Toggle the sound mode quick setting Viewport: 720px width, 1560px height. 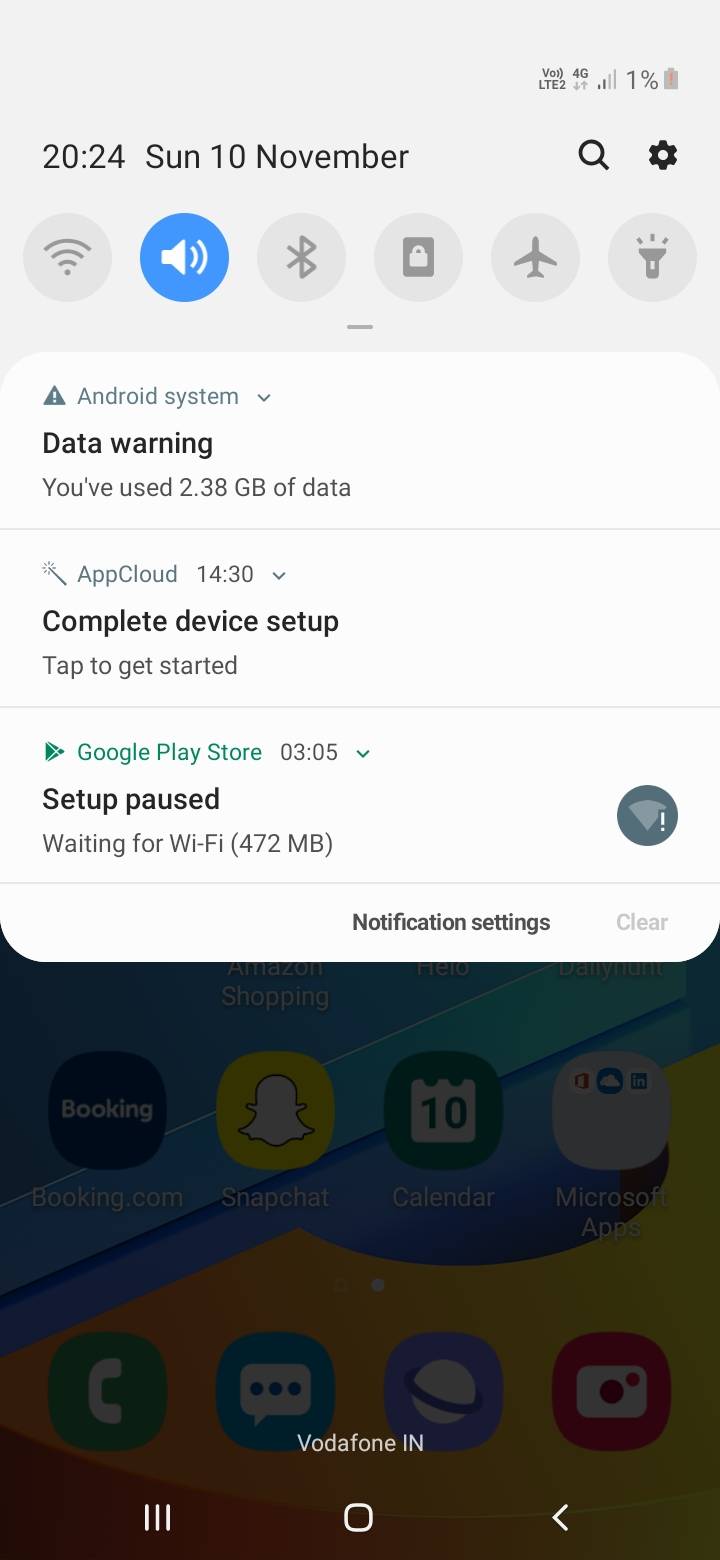pos(184,258)
